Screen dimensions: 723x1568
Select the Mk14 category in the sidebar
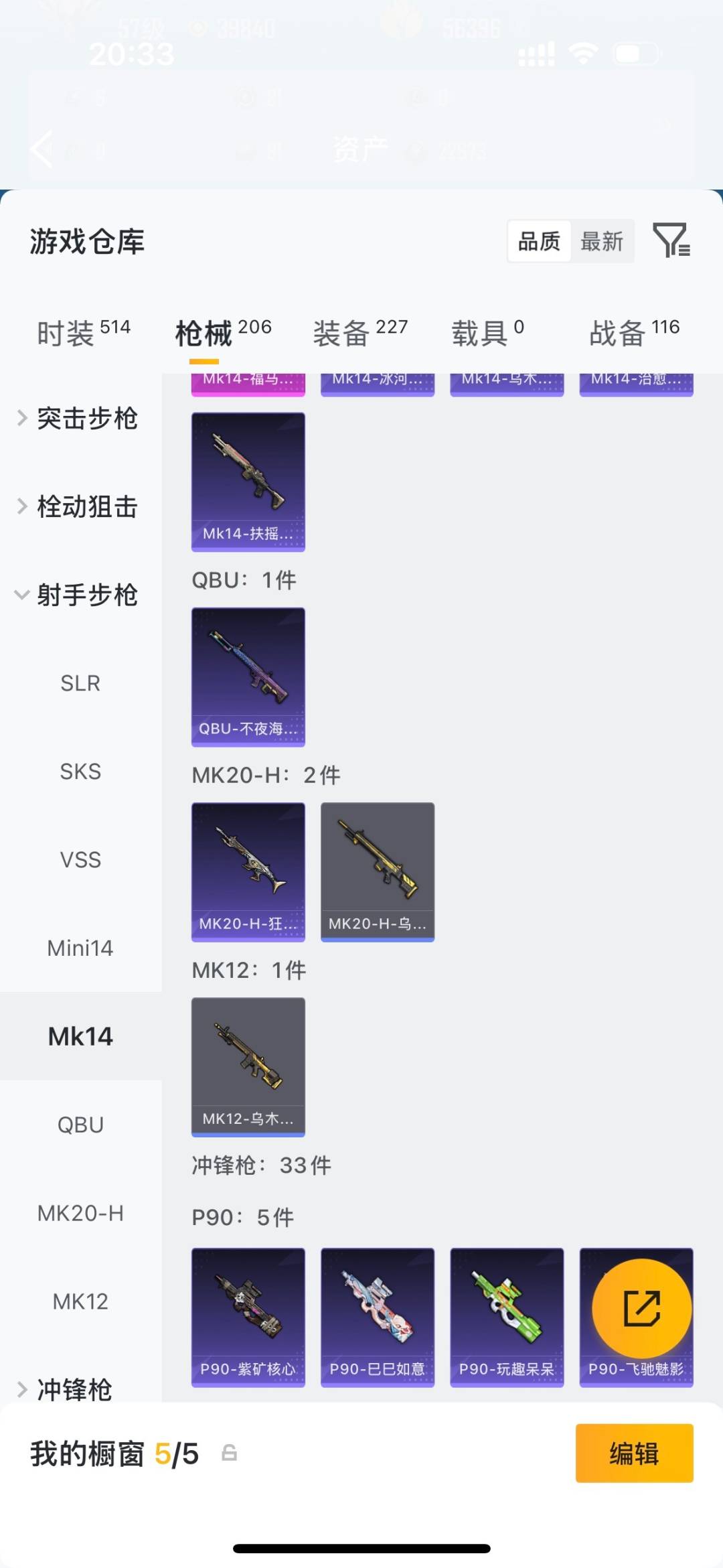point(80,1036)
